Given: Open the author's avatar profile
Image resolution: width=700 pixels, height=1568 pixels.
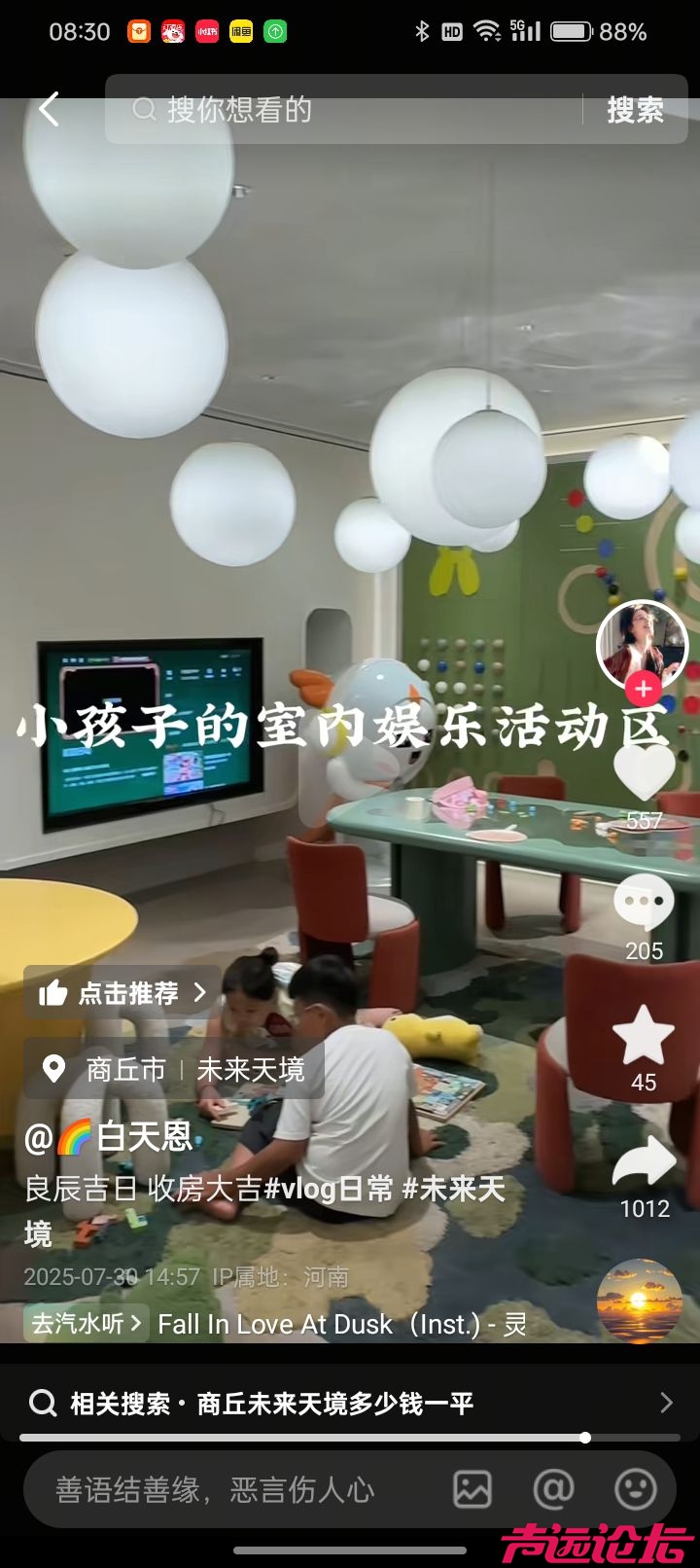Looking at the screenshot, I should tap(642, 642).
